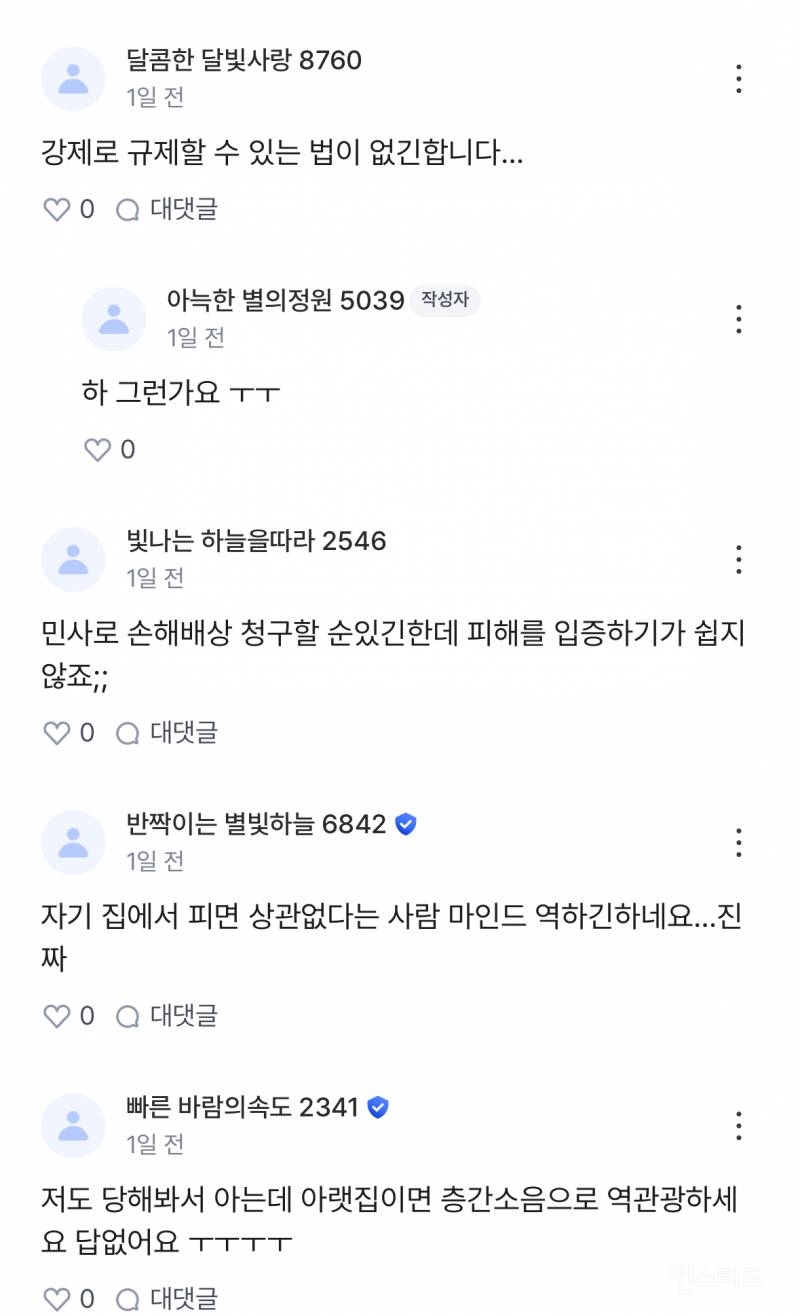The width and height of the screenshot is (800, 1316).
Task: Click the 작성자 badge next to 아늑한 별의정원
Action: tap(445, 300)
